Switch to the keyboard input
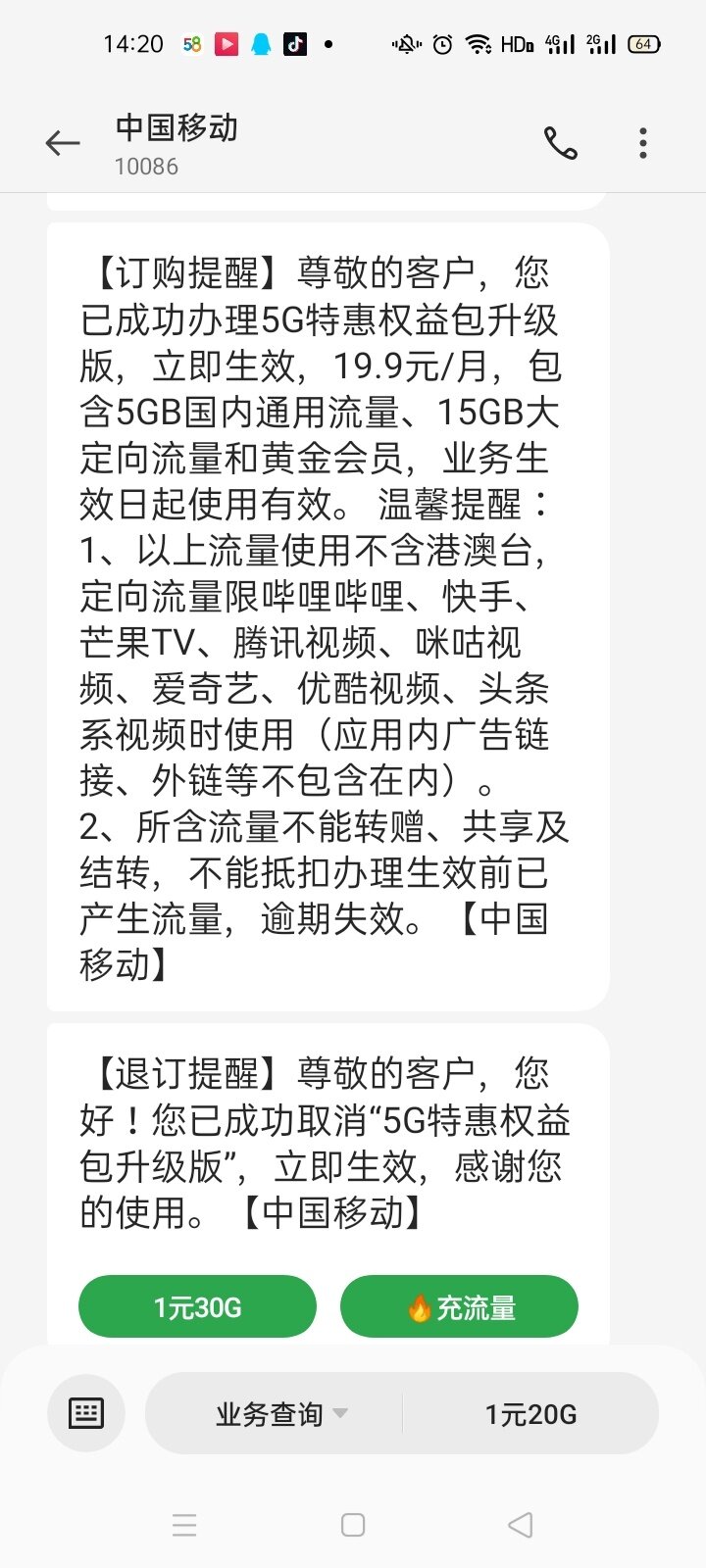This screenshot has height=1568, width=706. (86, 1413)
